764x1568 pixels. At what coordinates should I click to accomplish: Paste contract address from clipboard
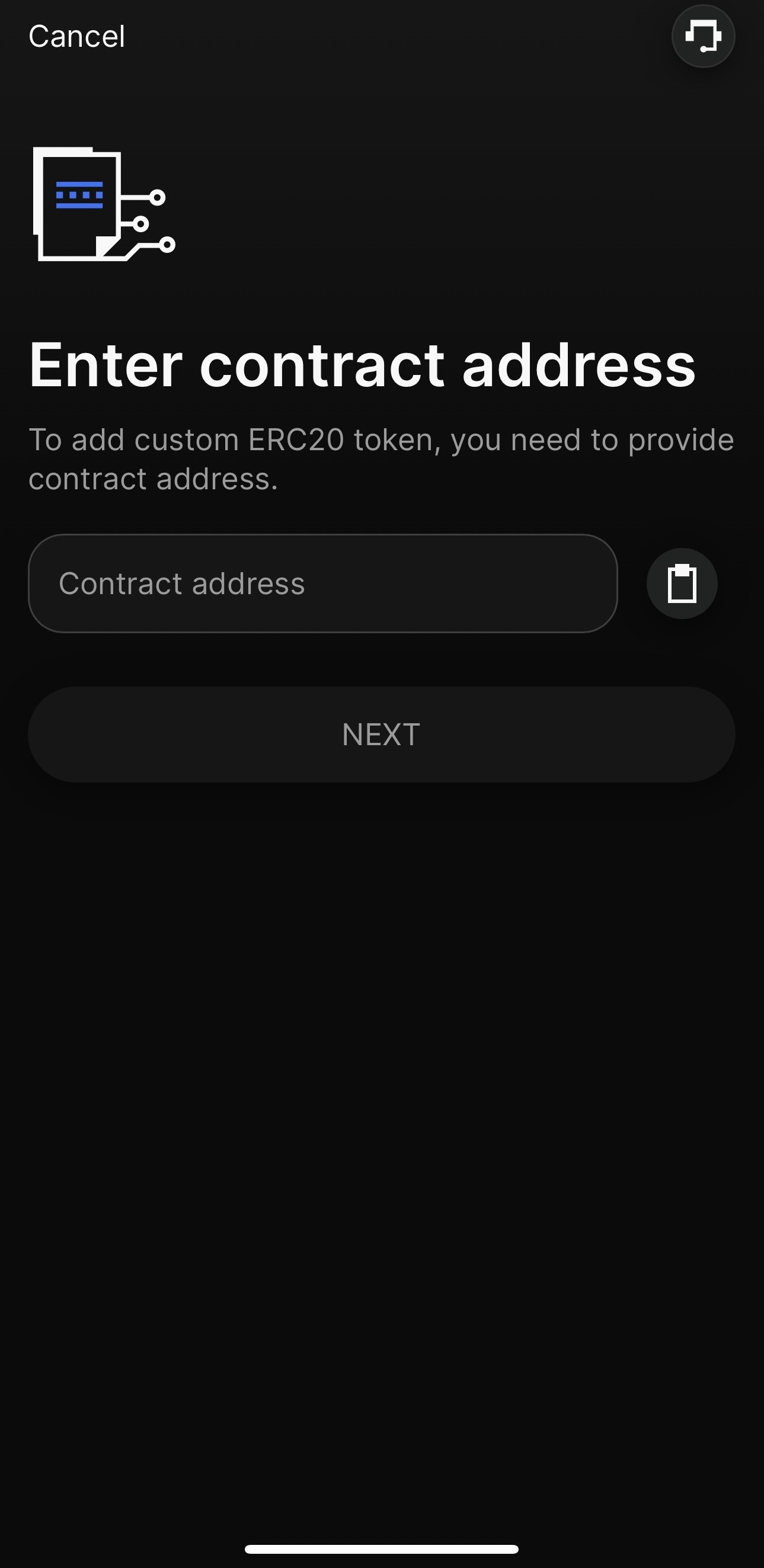pyautogui.click(x=681, y=583)
